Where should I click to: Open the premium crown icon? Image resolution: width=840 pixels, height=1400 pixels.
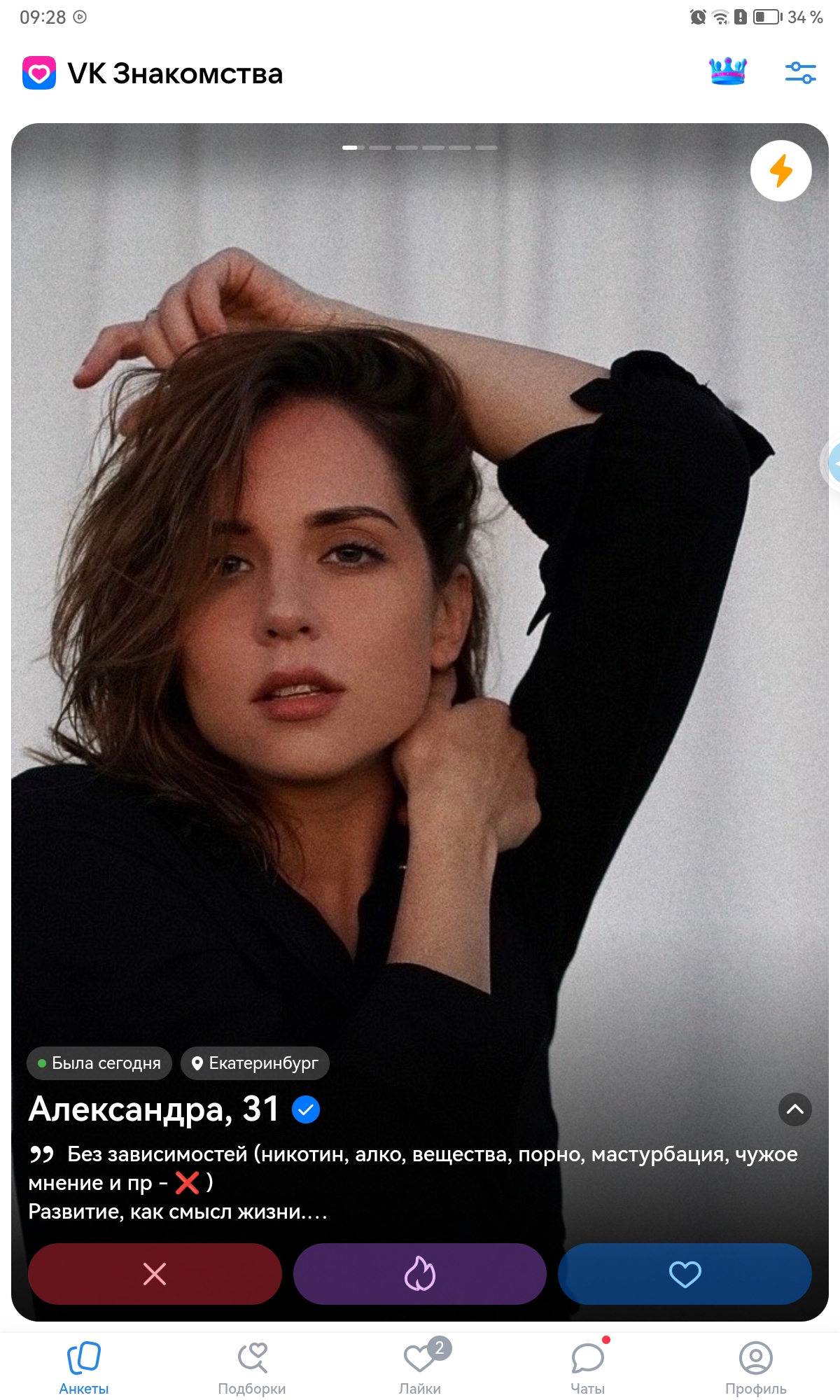[727, 71]
